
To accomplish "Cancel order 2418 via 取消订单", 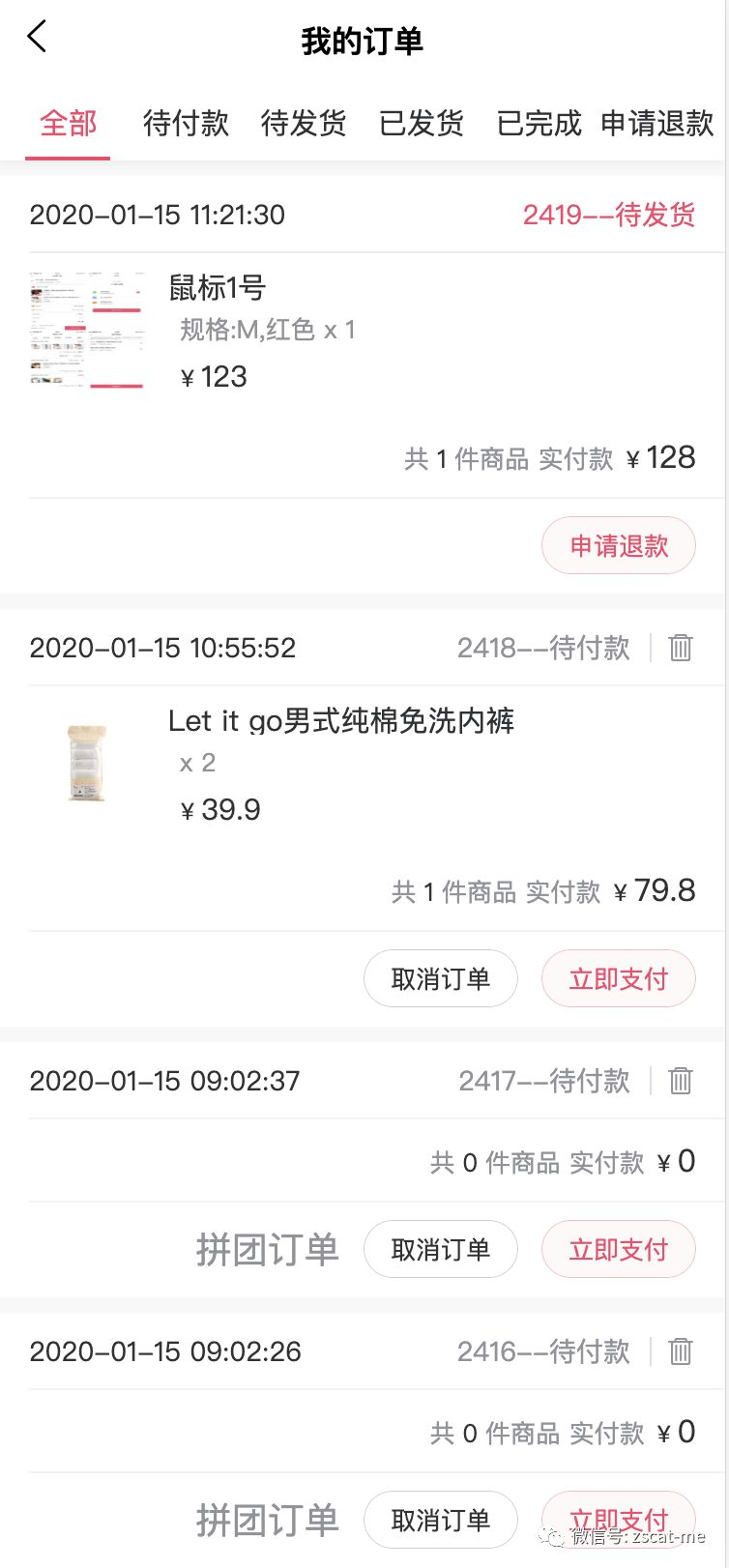I will click(441, 979).
